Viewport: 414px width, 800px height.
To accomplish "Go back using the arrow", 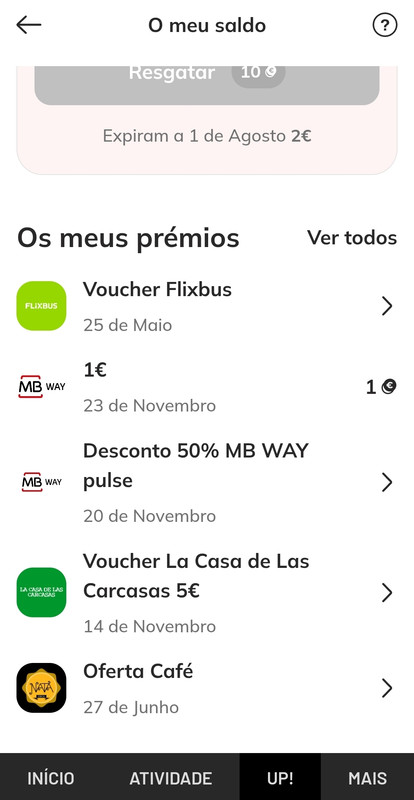I will point(29,24).
